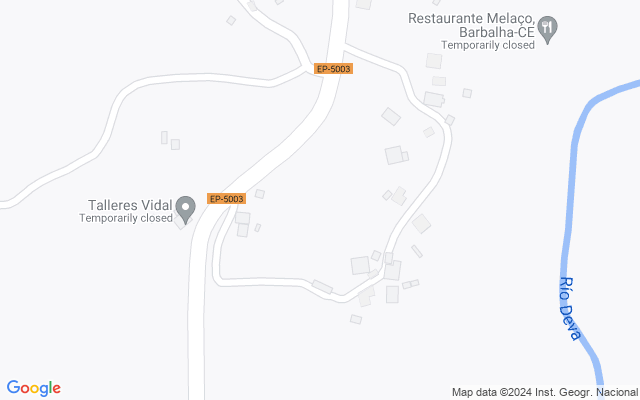Open the Restaurante Melaço restaurant pin
Screen dimensions: 640x400
tap(548, 30)
